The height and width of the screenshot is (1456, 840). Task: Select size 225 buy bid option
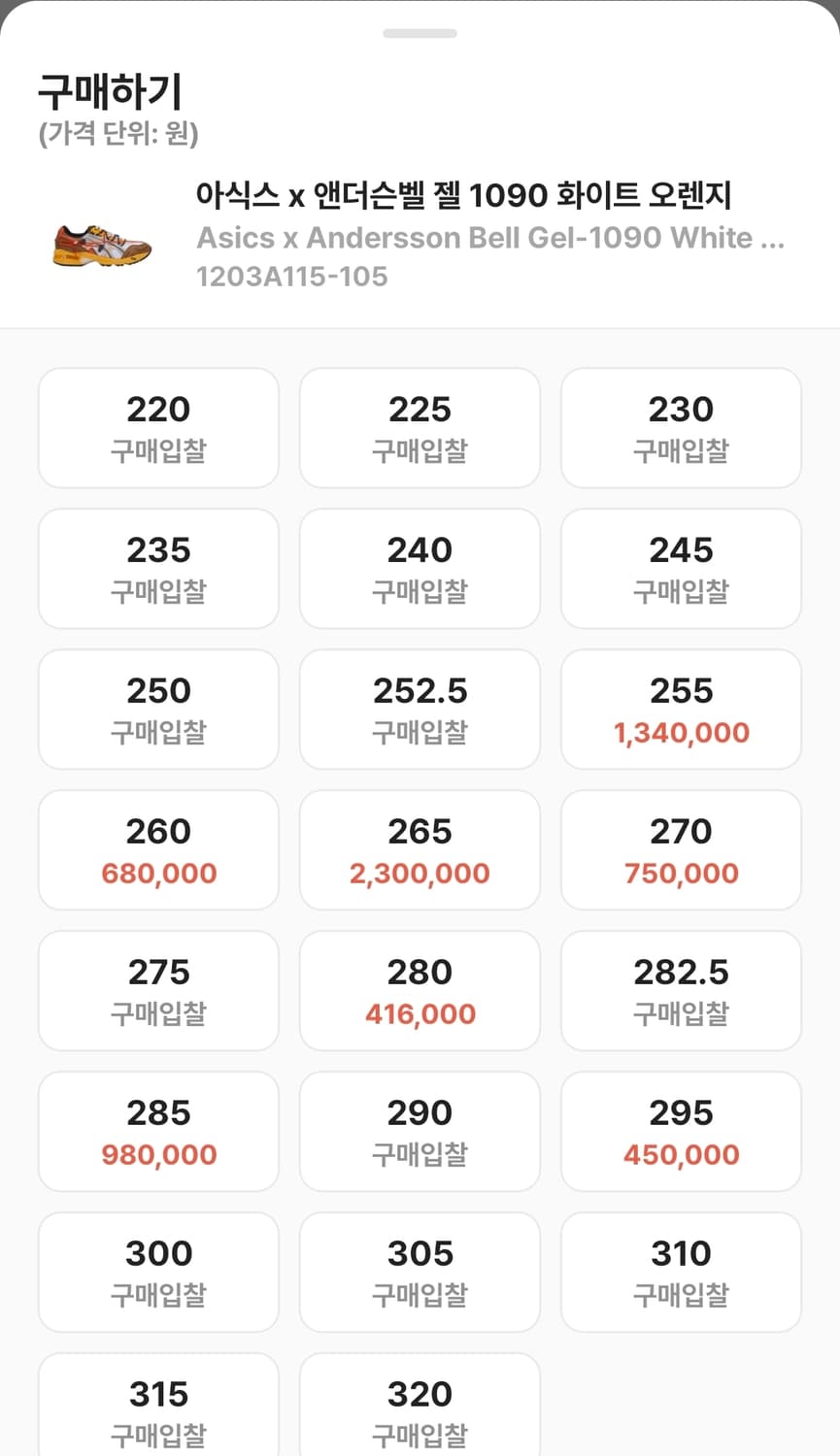(x=419, y=427)
